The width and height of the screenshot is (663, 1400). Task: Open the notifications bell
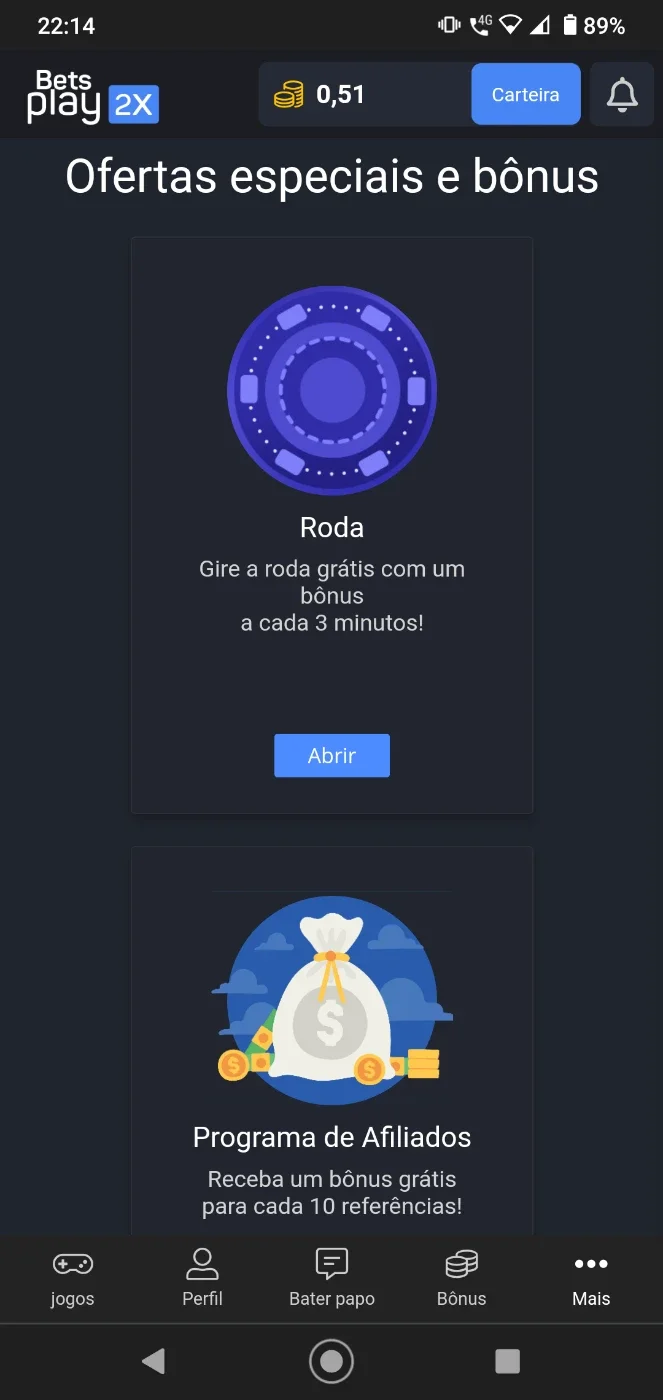[x=622, y=94]
